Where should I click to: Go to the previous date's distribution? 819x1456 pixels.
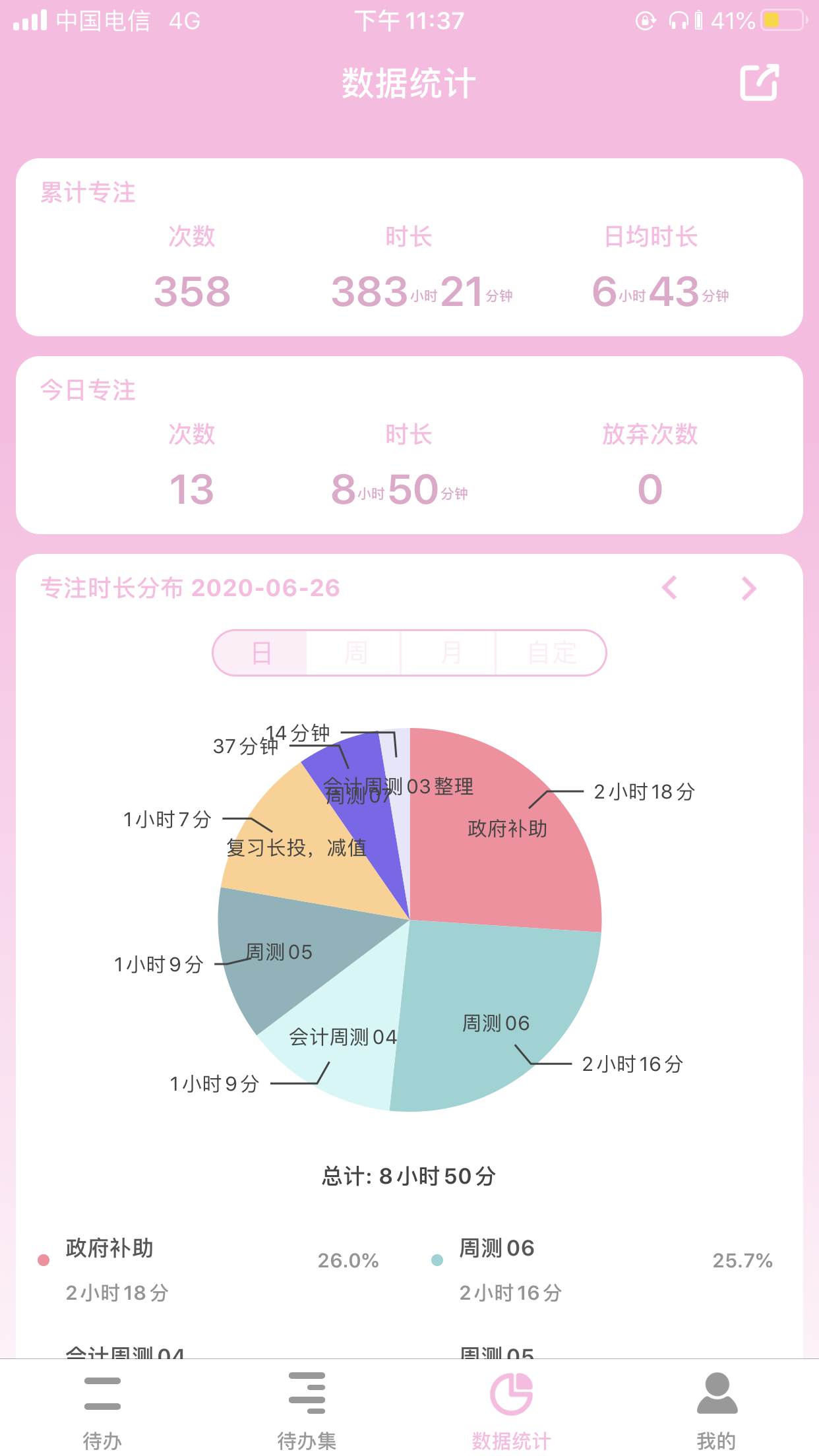(x=669, y=588)
